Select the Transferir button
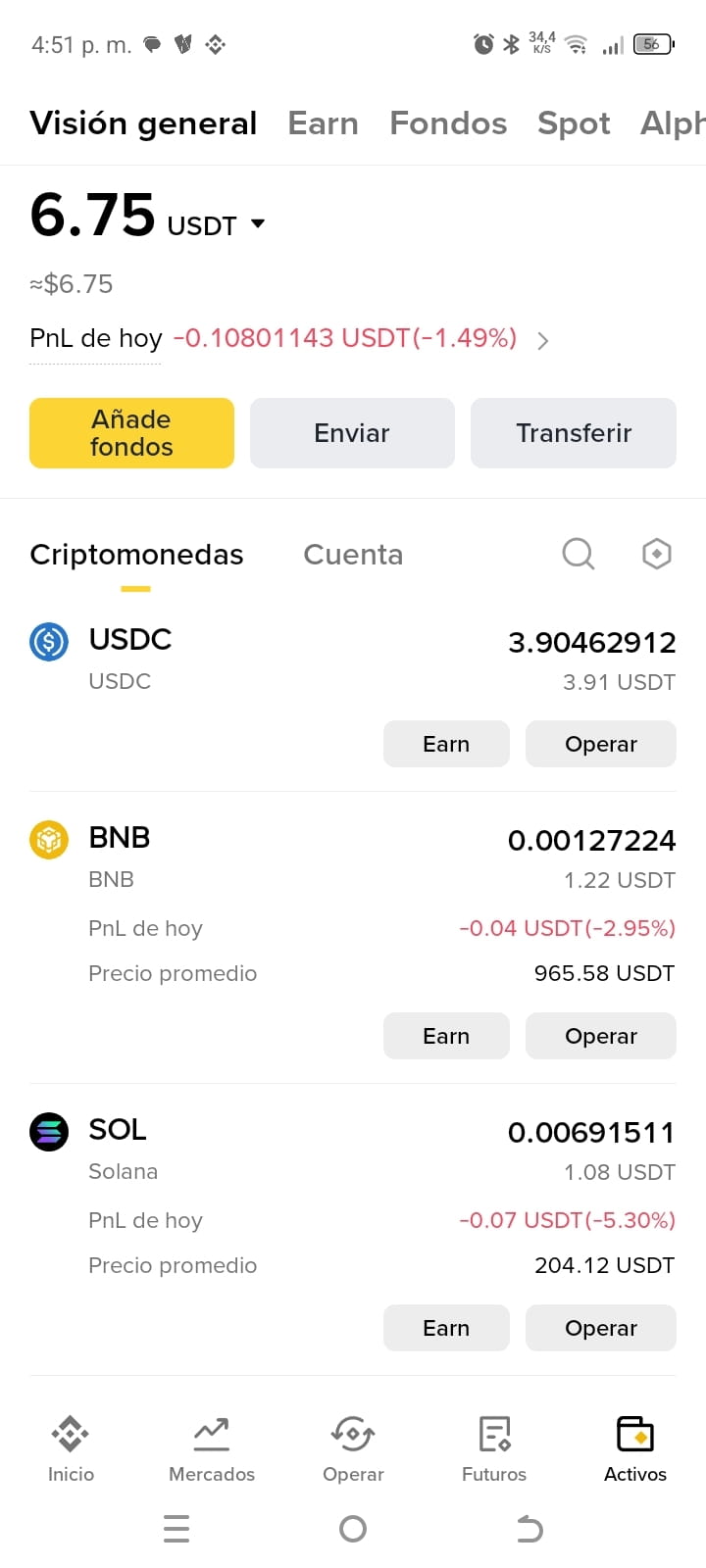706x1568 pixels. (574, 433)
